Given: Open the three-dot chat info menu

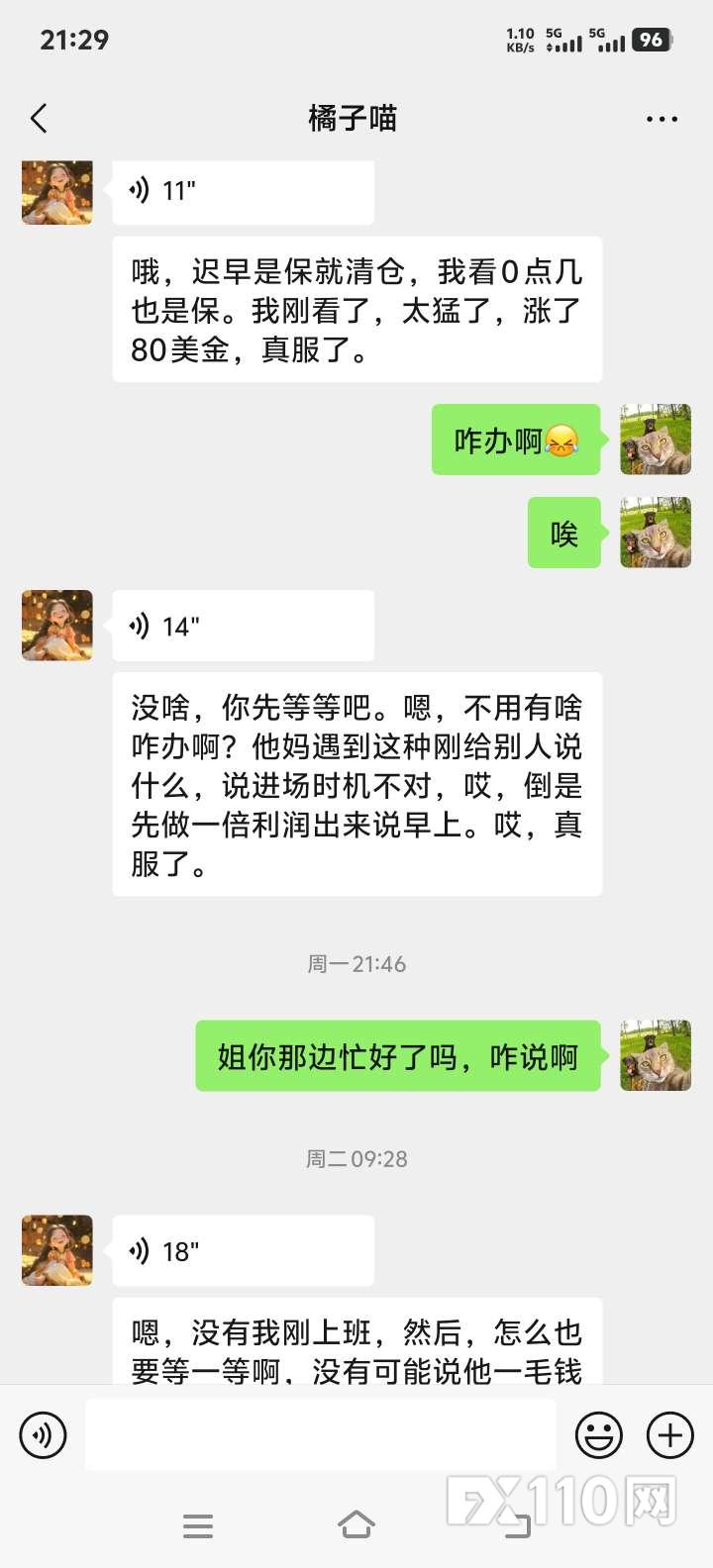Looking at the screenshot, I should click(662, 119).
